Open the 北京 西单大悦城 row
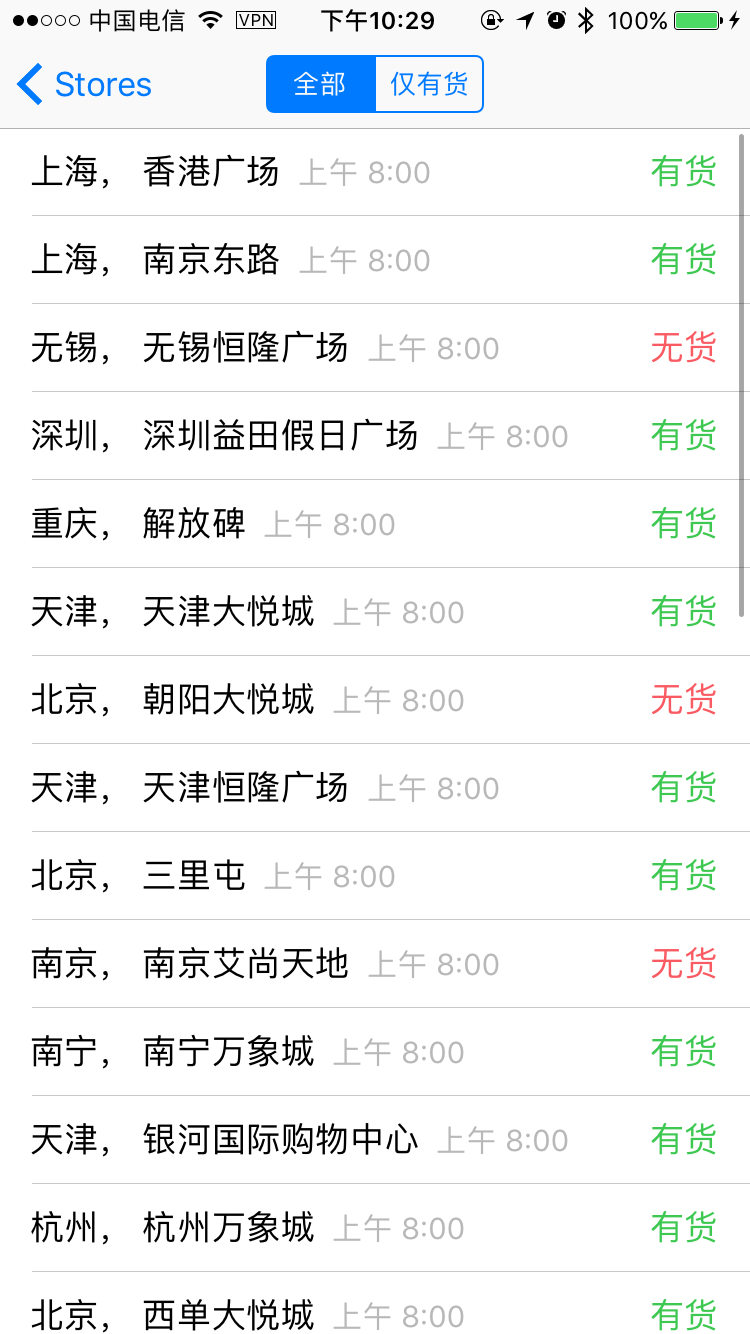Image resolution: width=750 pixels, height=1334 pixels. click(x=375, y=1304)
